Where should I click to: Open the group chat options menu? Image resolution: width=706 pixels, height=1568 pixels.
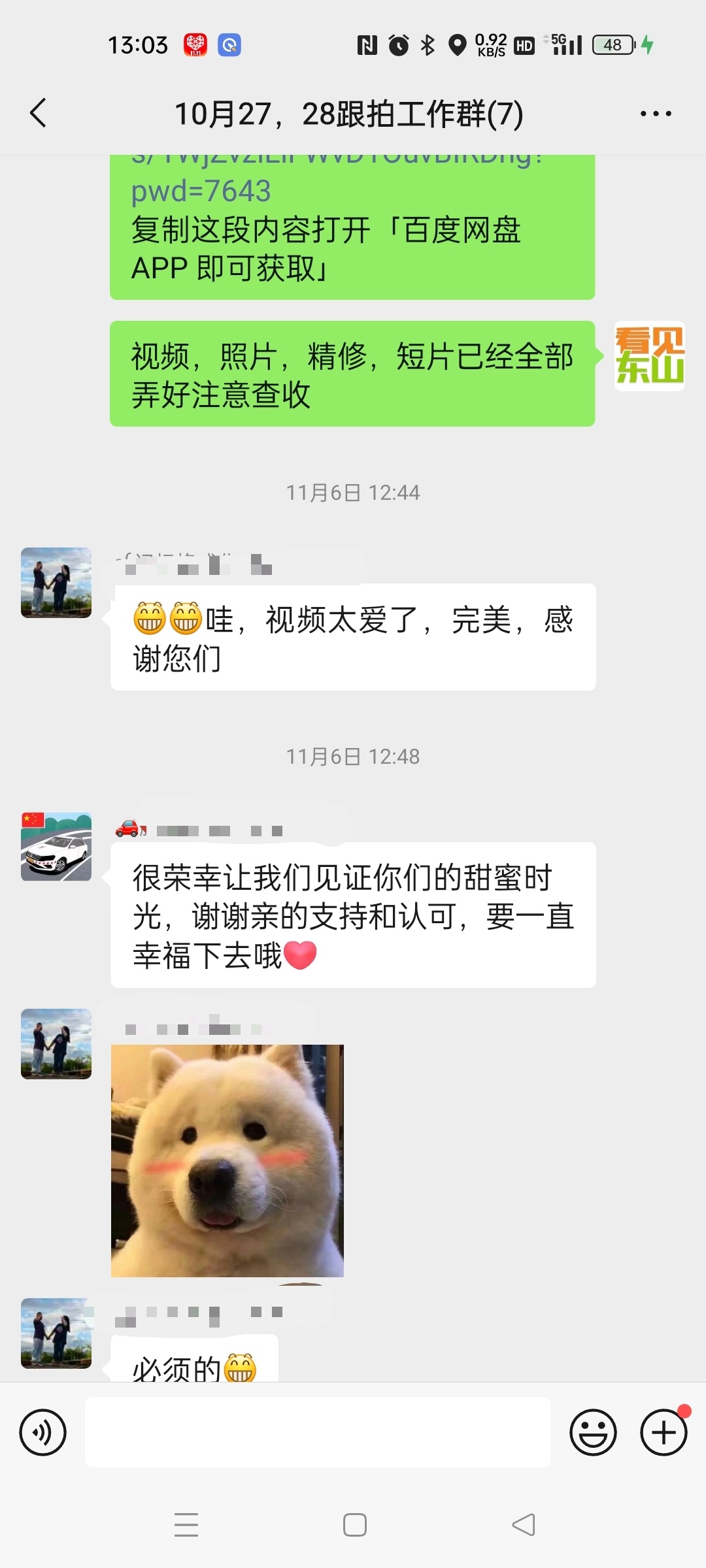click(x=656, y=114)
